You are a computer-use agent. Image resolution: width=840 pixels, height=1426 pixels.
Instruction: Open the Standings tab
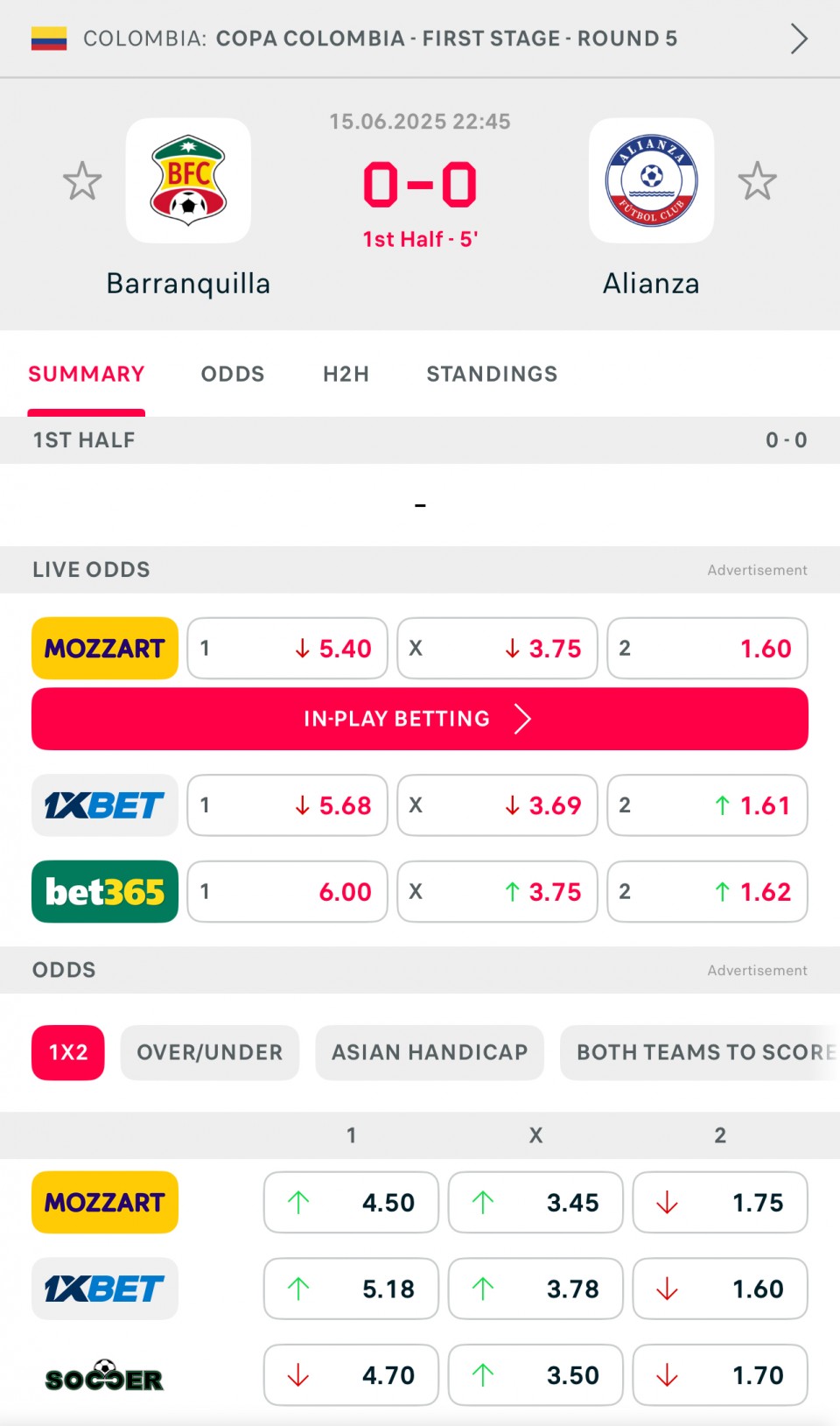tap(492, 374)
